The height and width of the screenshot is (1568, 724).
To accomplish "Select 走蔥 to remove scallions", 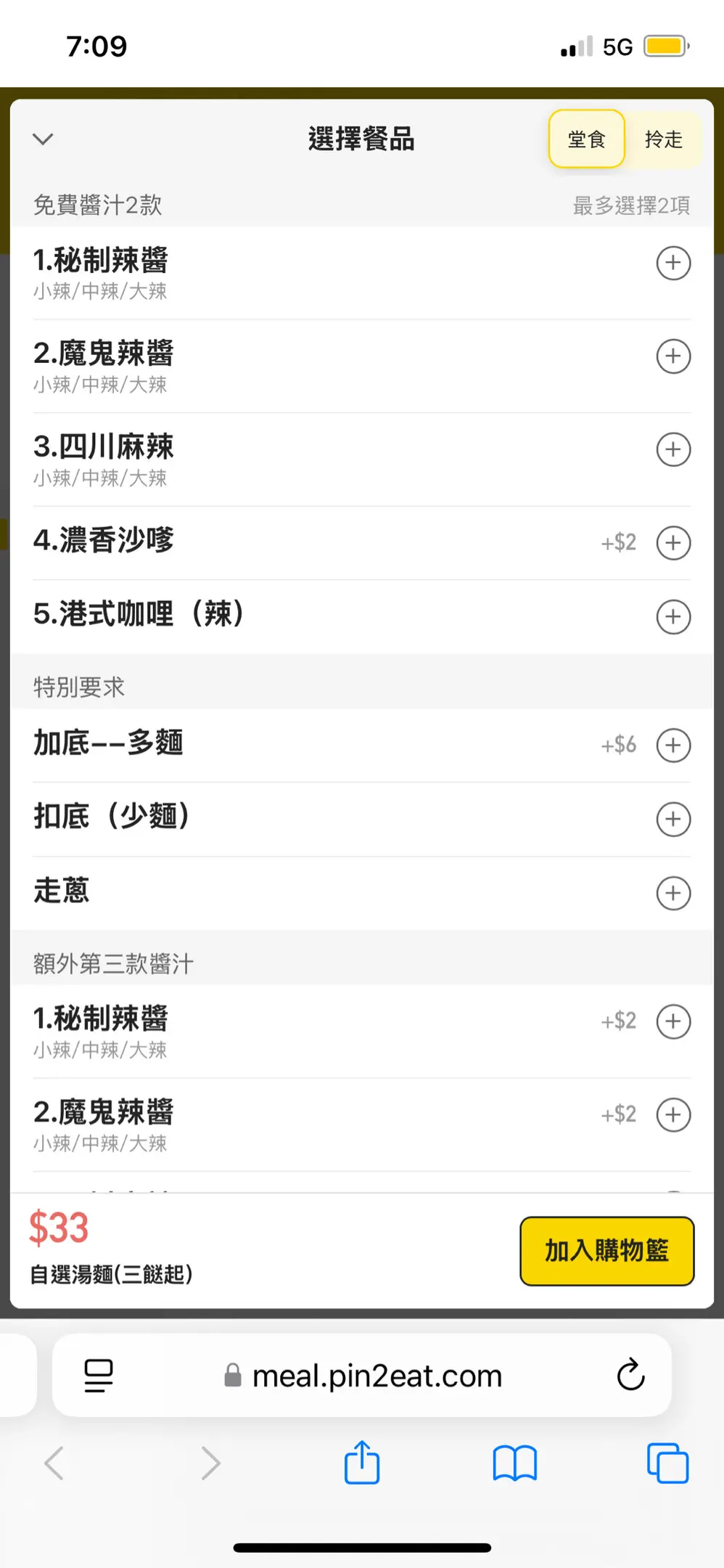I will coord(673,893).
